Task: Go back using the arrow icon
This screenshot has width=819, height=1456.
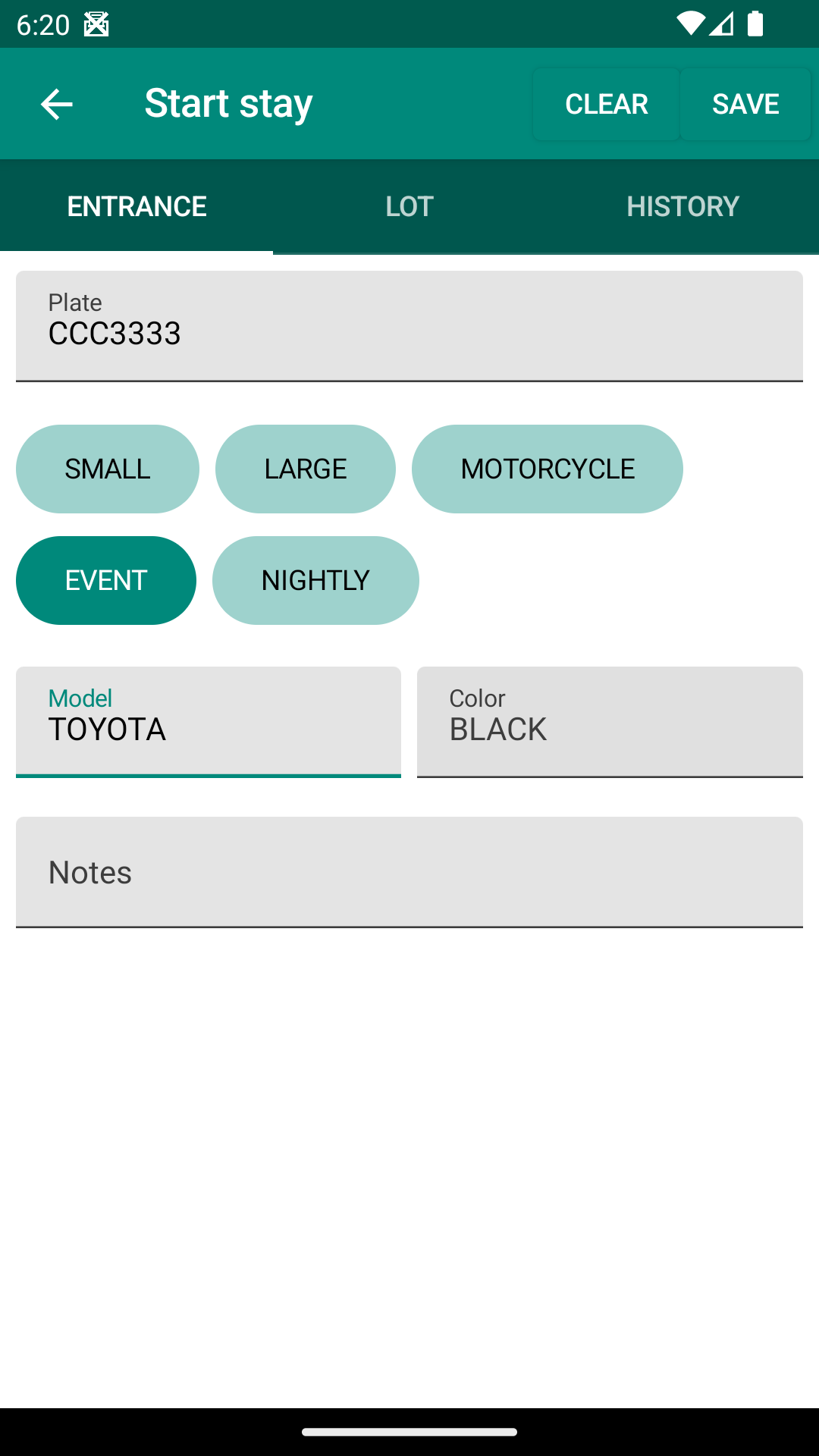Action: pos(56,104)
